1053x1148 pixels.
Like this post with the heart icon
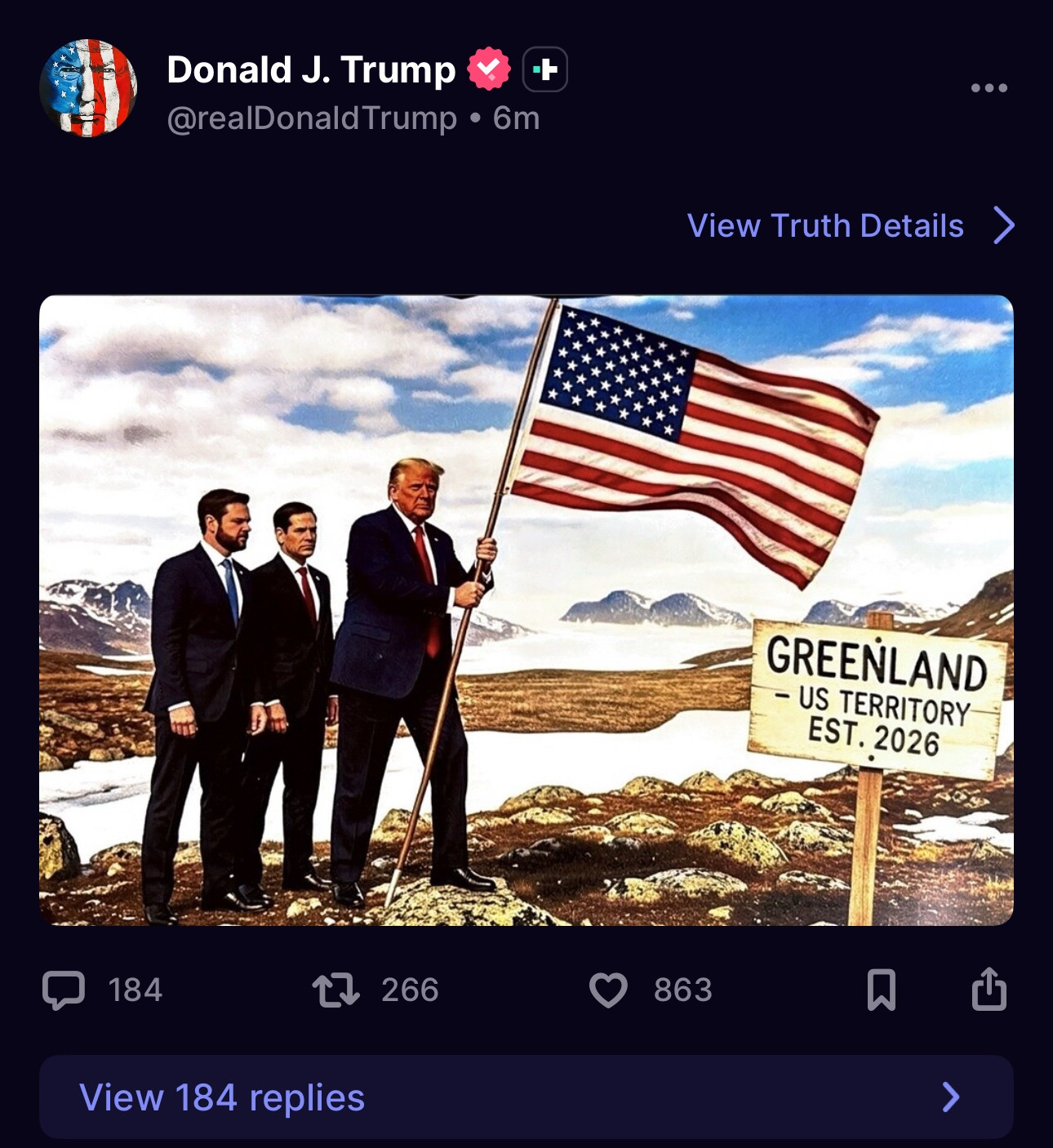[608, 990]
